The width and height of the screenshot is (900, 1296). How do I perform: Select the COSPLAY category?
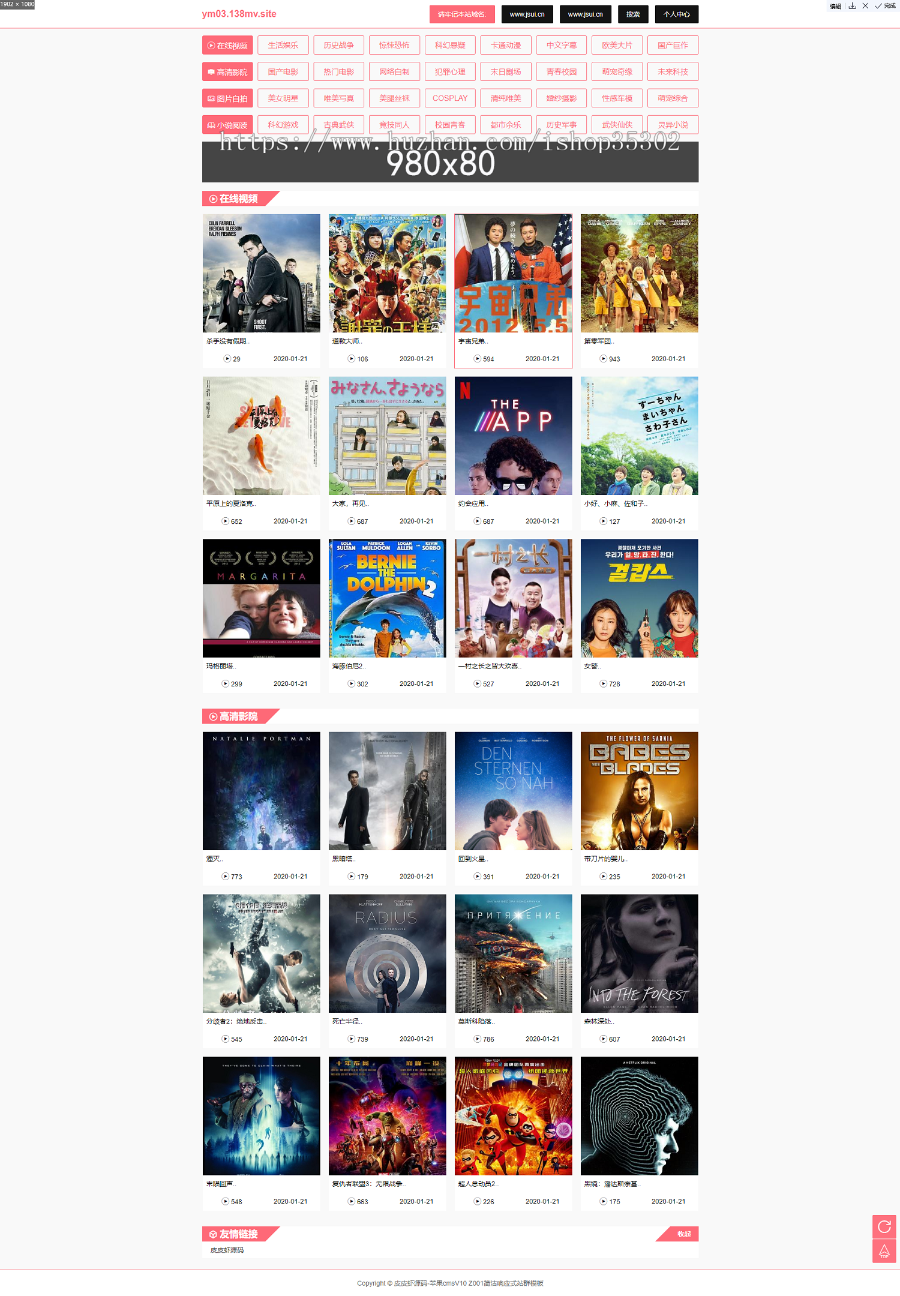click(x=450, y=98)
